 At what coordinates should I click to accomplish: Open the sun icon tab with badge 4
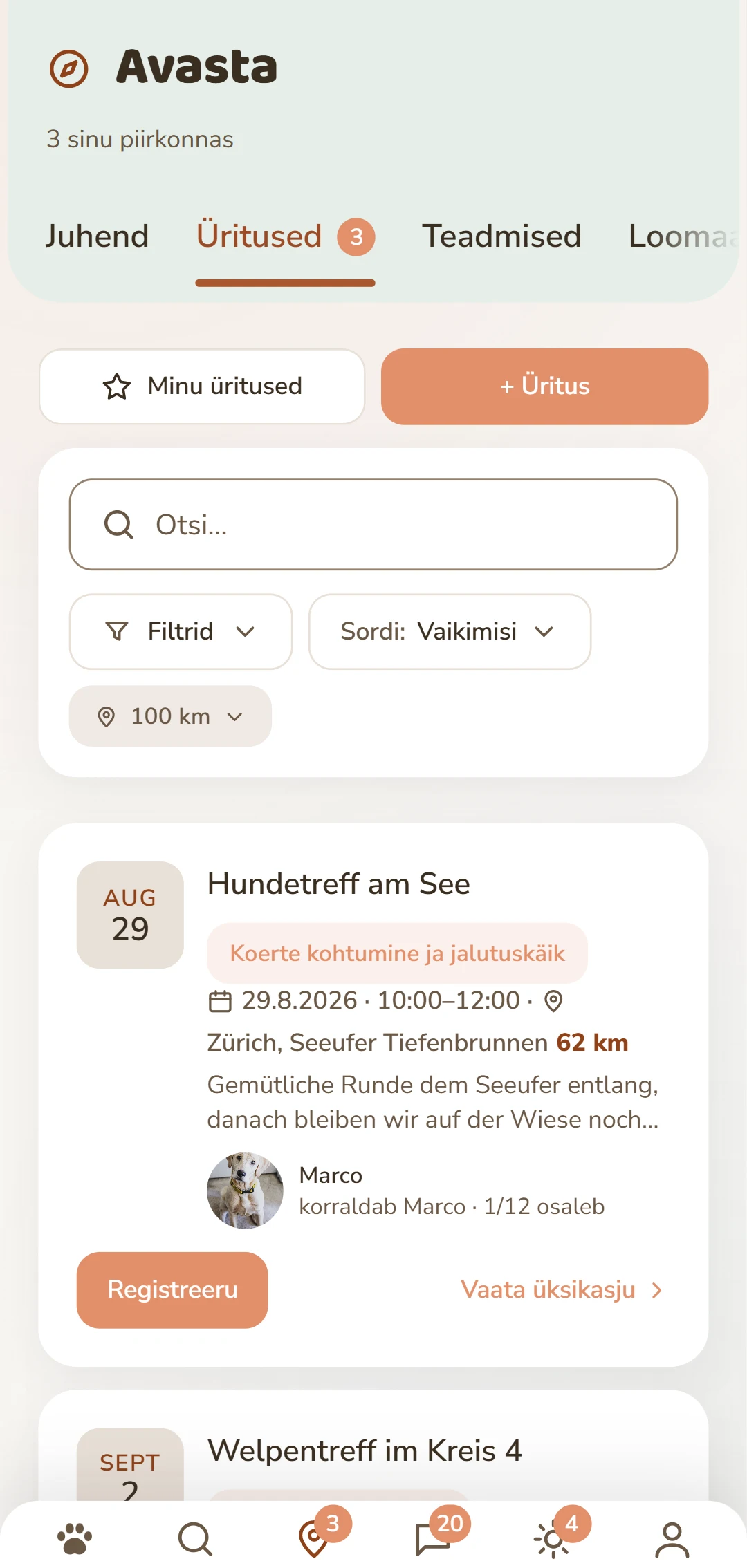coord(553,1538)
